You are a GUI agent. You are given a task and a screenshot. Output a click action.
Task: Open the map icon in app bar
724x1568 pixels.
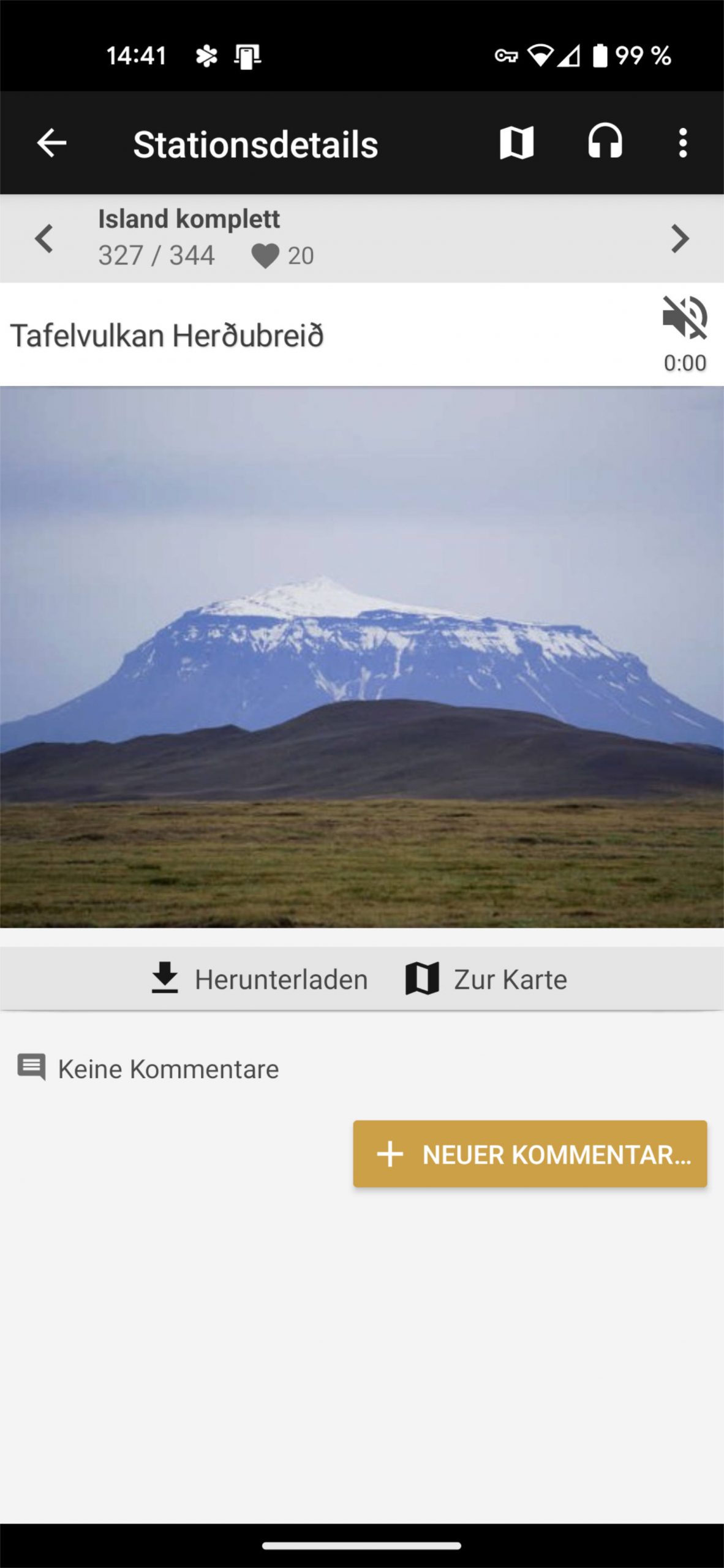tap(516, 143)
